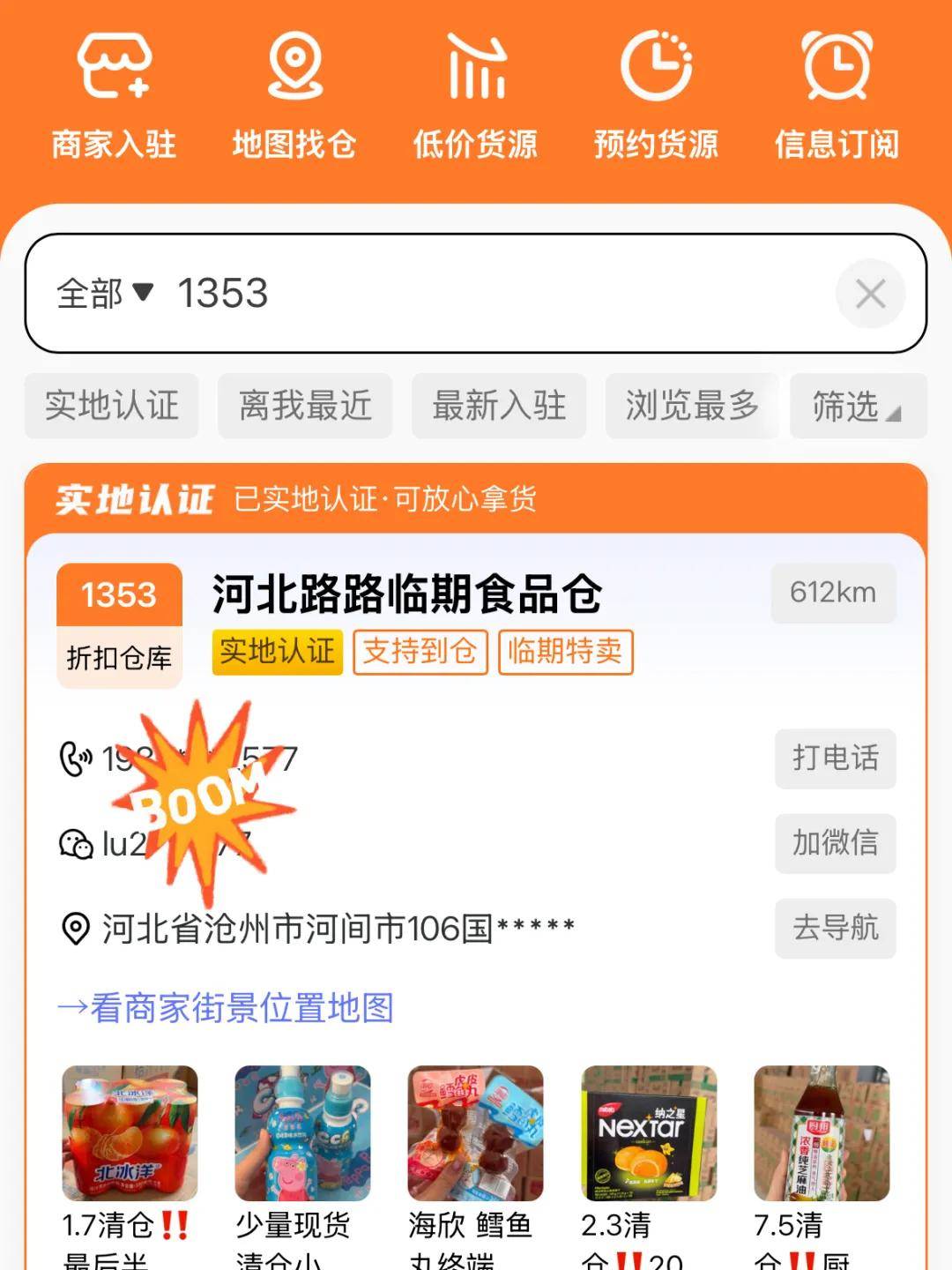Open 预约货源 reserved goods

(656, 95)
